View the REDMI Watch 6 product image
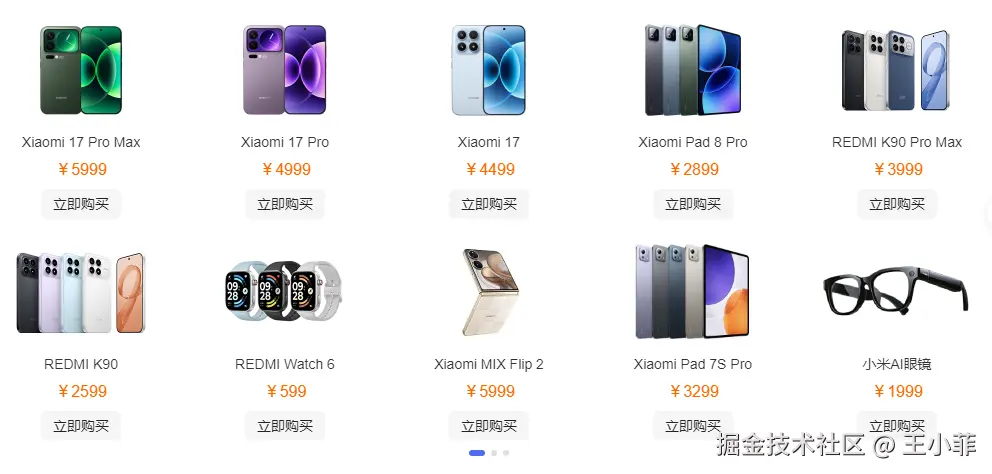The width and height of the screenshot is (992, 474). click(285, 290)
